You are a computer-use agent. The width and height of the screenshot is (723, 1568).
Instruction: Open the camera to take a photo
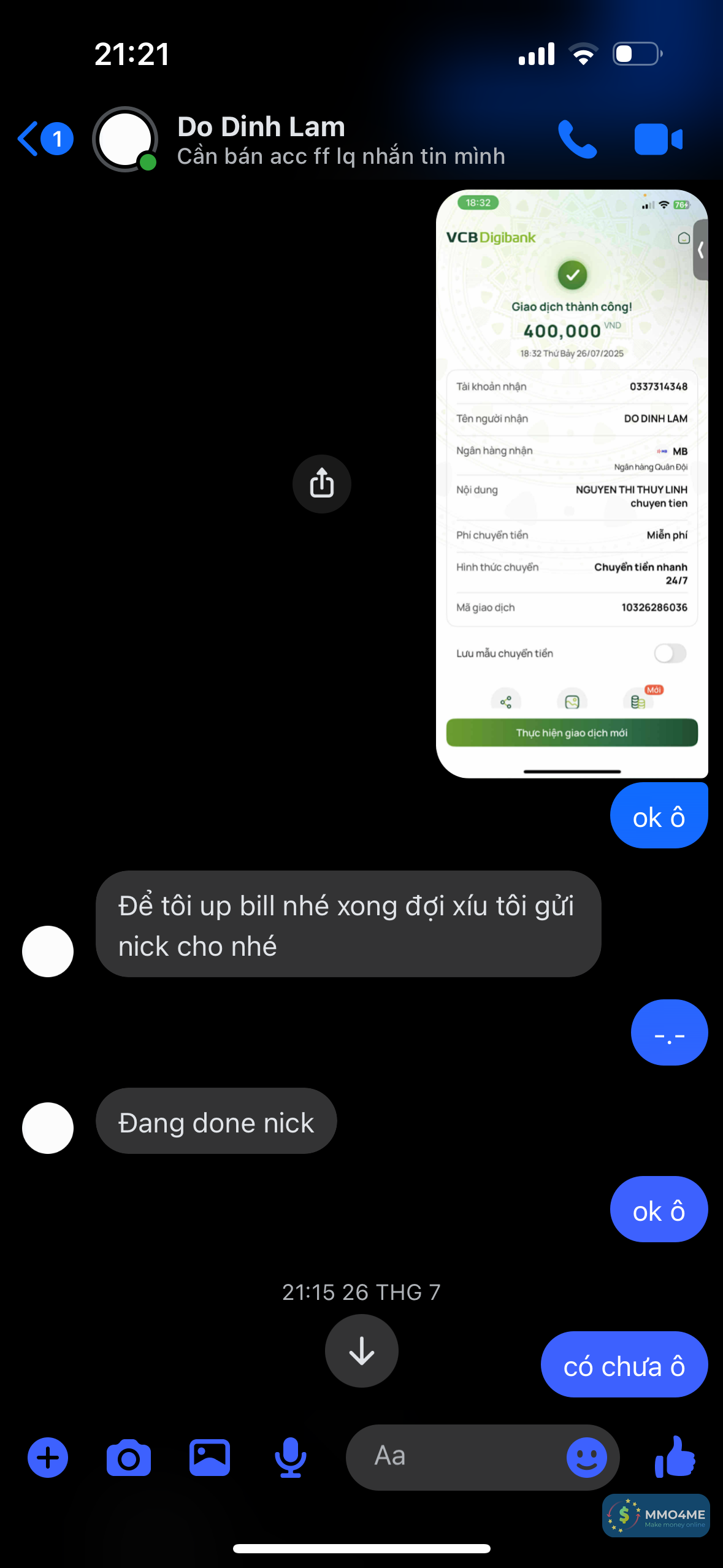click(x=129, y=1458)
